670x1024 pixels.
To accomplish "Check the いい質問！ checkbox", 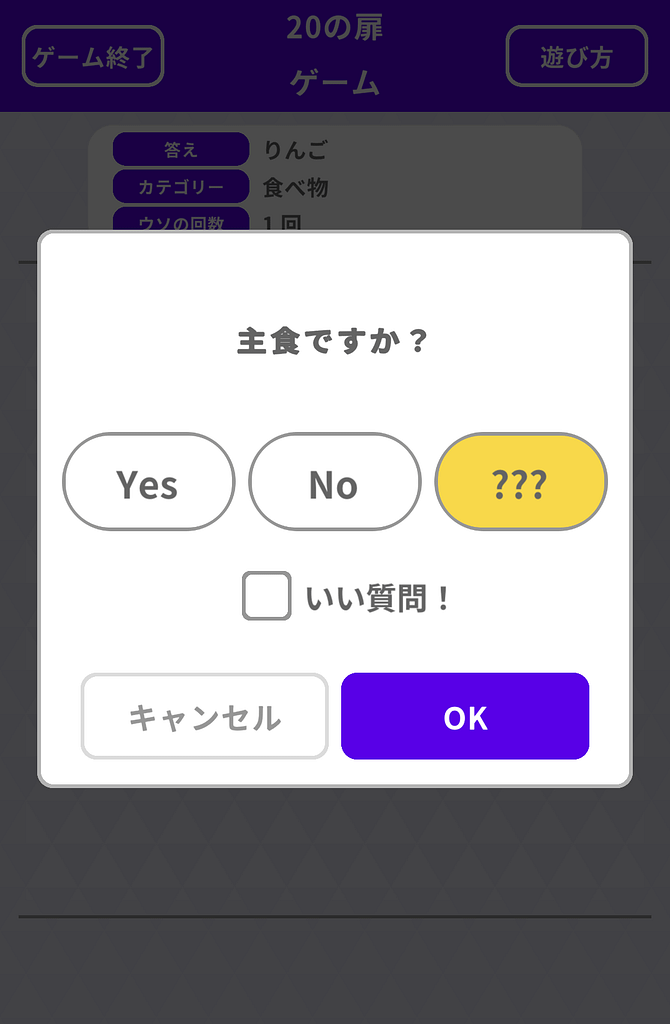I will pos(267,596).
